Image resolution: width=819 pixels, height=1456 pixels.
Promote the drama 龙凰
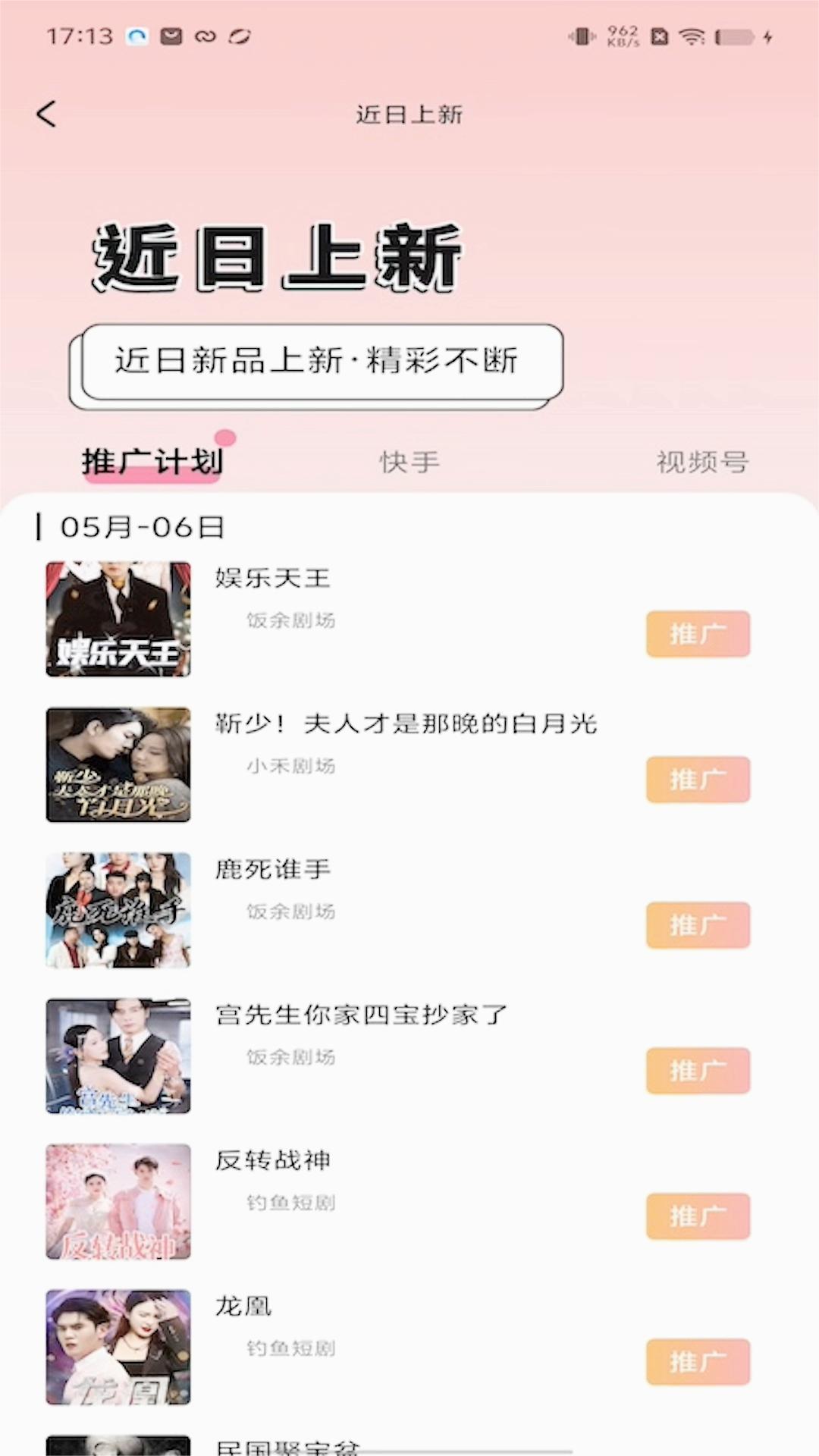click(698, 1362)
